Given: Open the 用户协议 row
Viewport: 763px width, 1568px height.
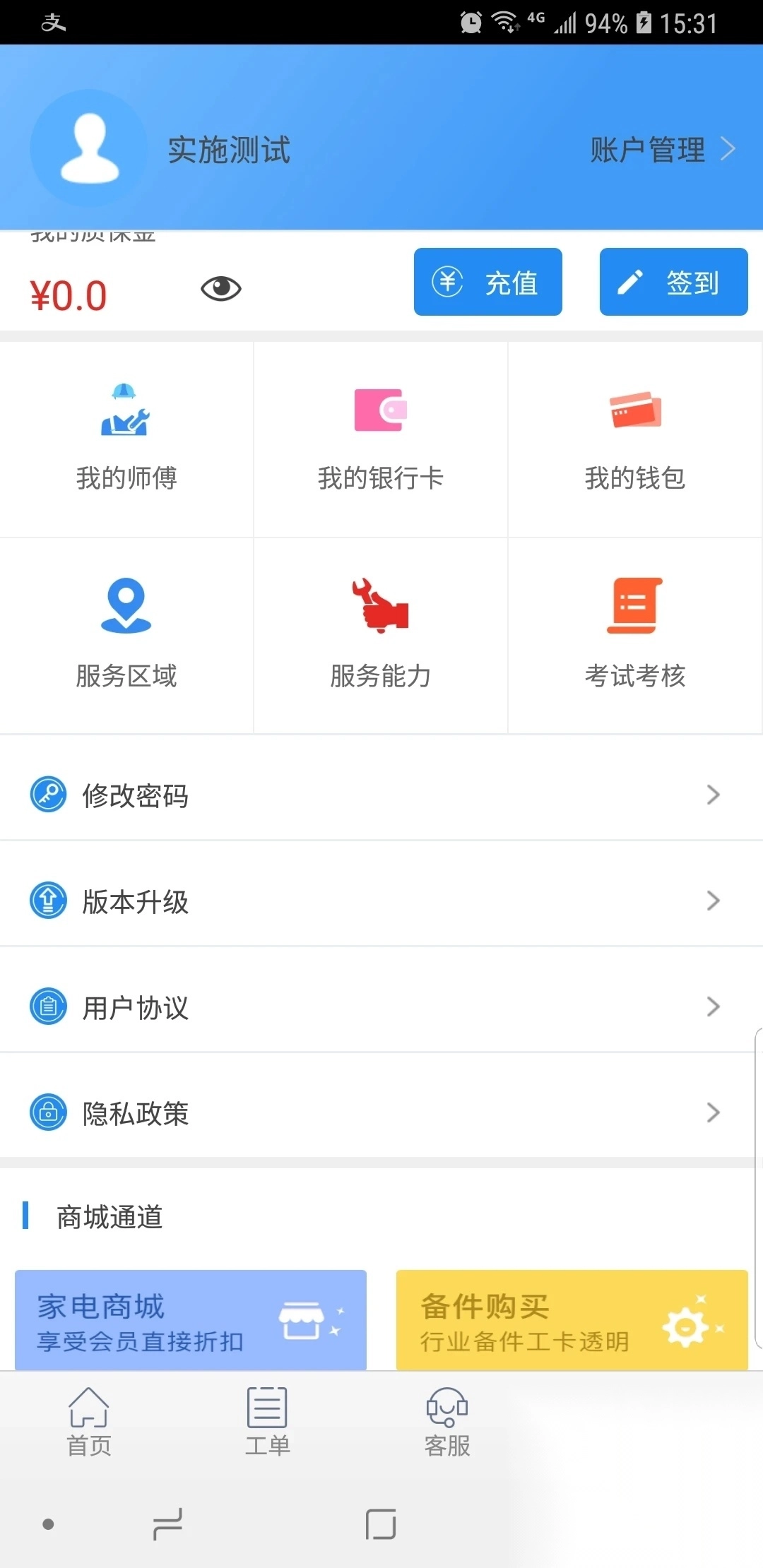Looking at the screenshot, I should 381,1007.
